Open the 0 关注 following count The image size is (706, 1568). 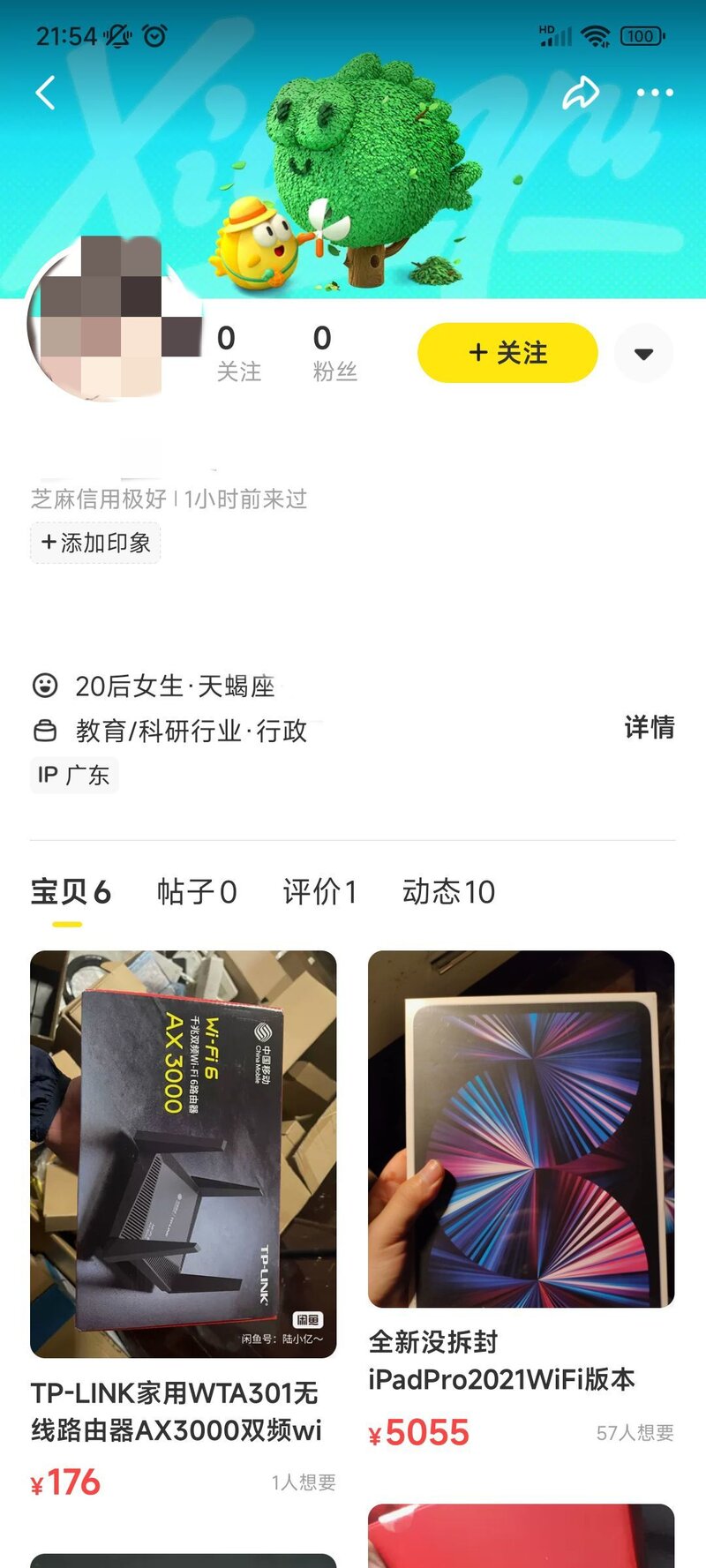(x=238, y=353)
